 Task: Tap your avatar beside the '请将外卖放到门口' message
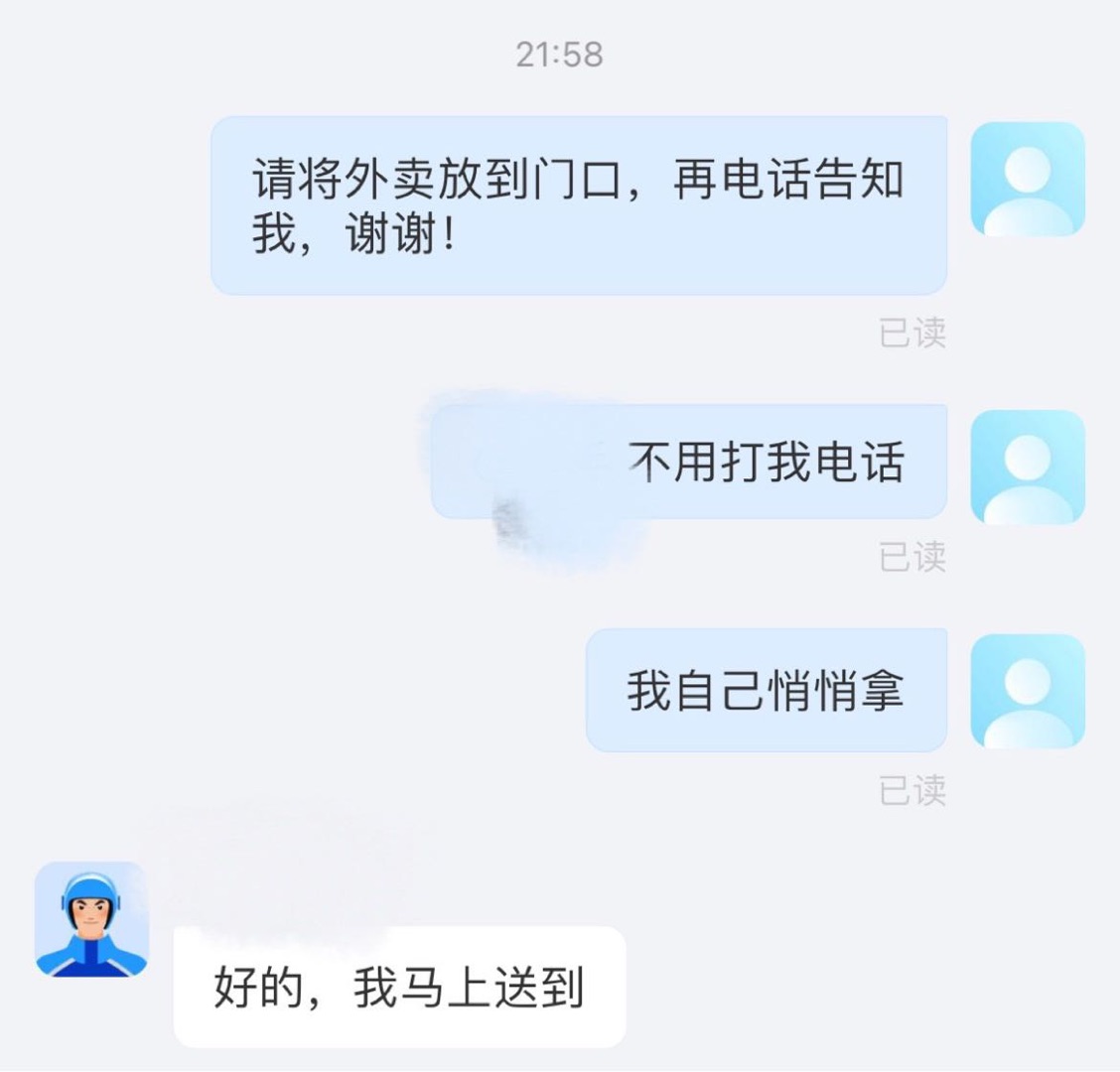pos(1027,179)
